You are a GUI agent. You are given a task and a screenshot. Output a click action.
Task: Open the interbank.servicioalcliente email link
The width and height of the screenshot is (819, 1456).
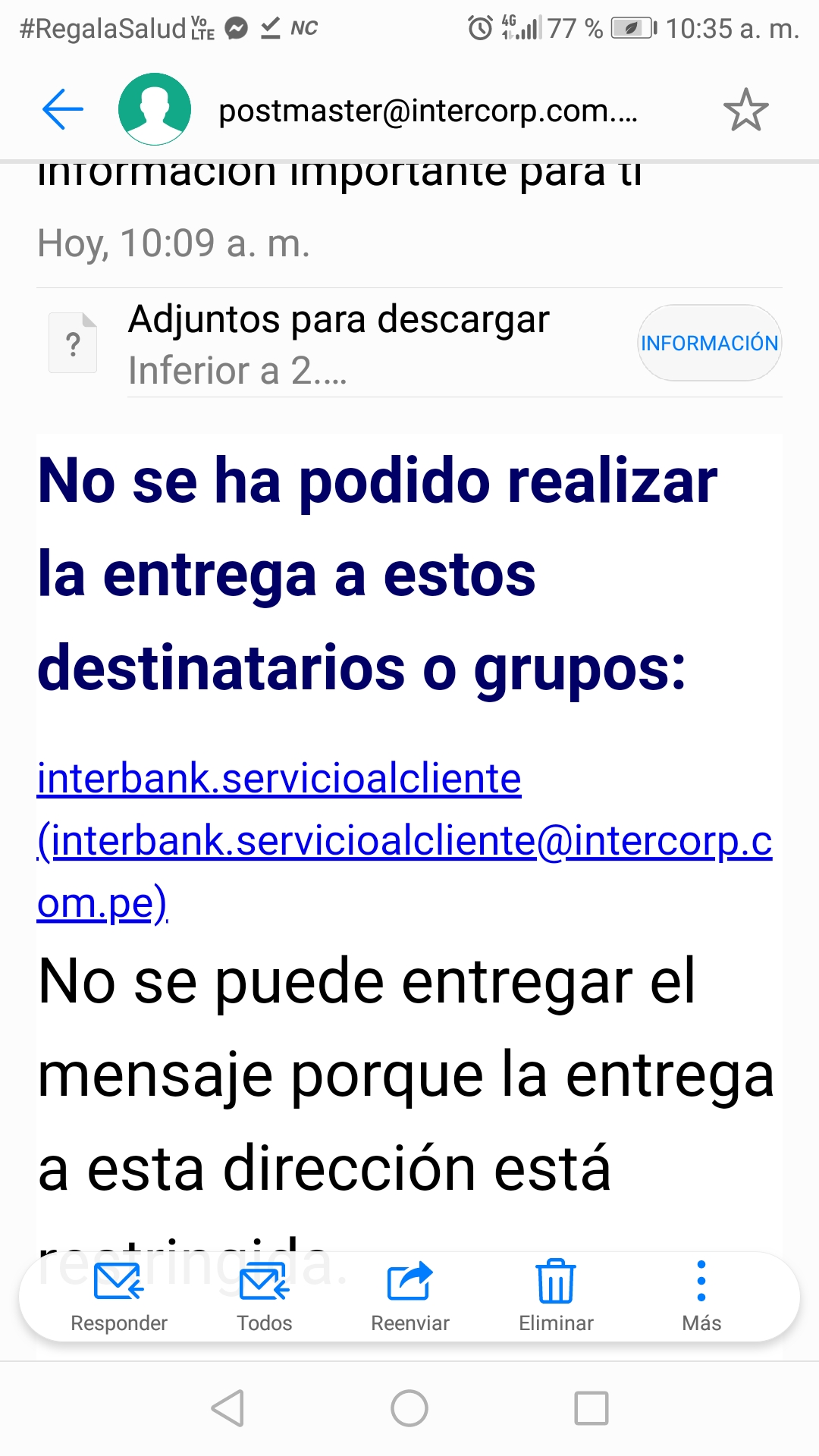pyautogui.click(x=279, y=779)
